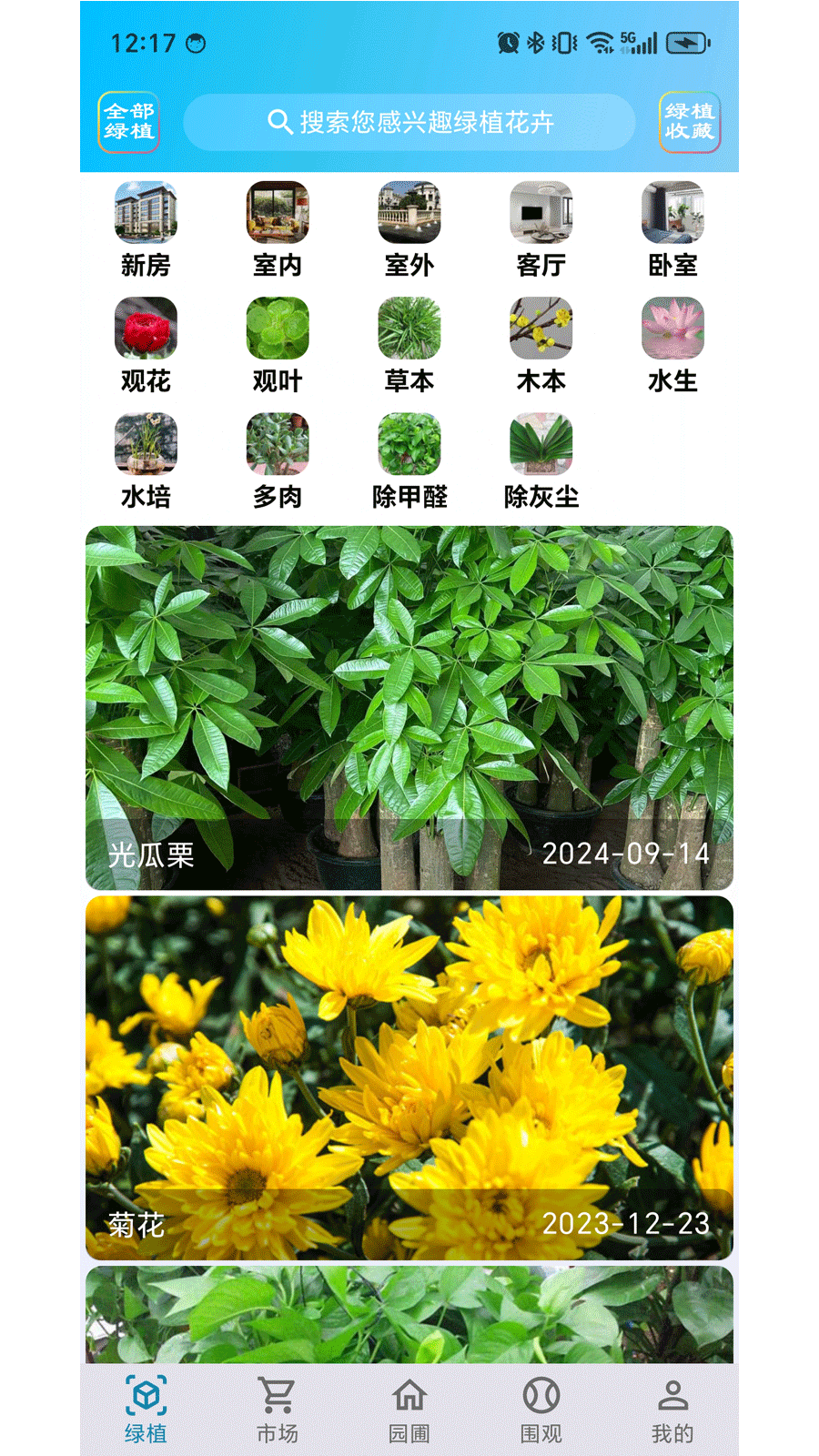Select the 新房 category
The width and height of the screenshot is (819, 1456).
pos(146,229)
